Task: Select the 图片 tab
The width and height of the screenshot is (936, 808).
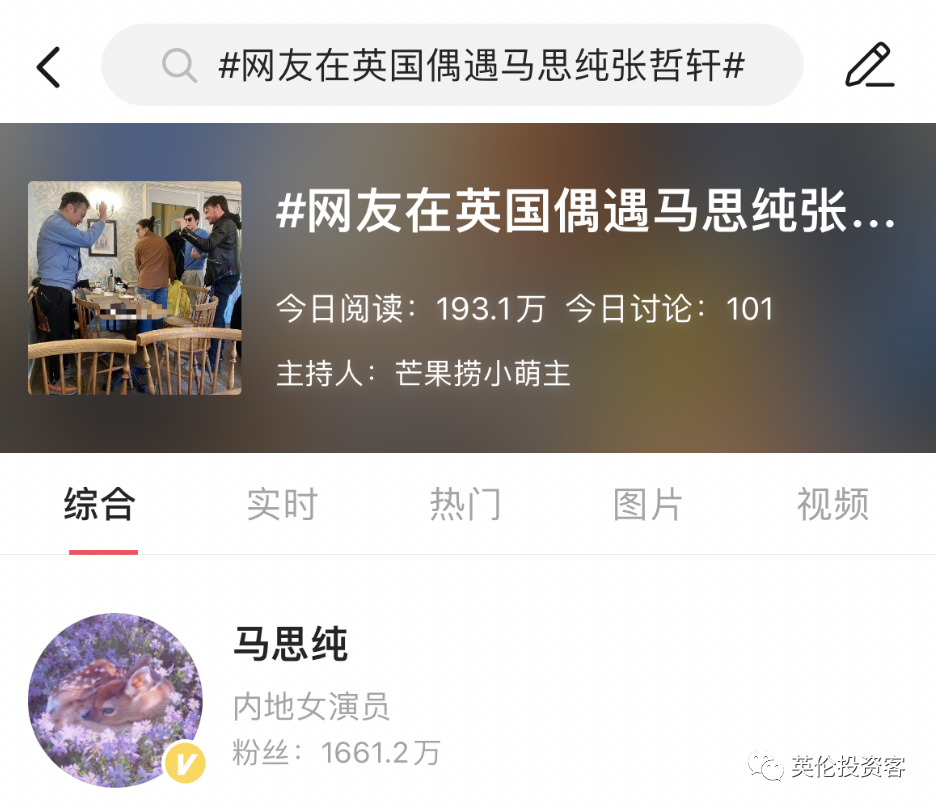Action: pyautogui.click(x=648, y=504)
